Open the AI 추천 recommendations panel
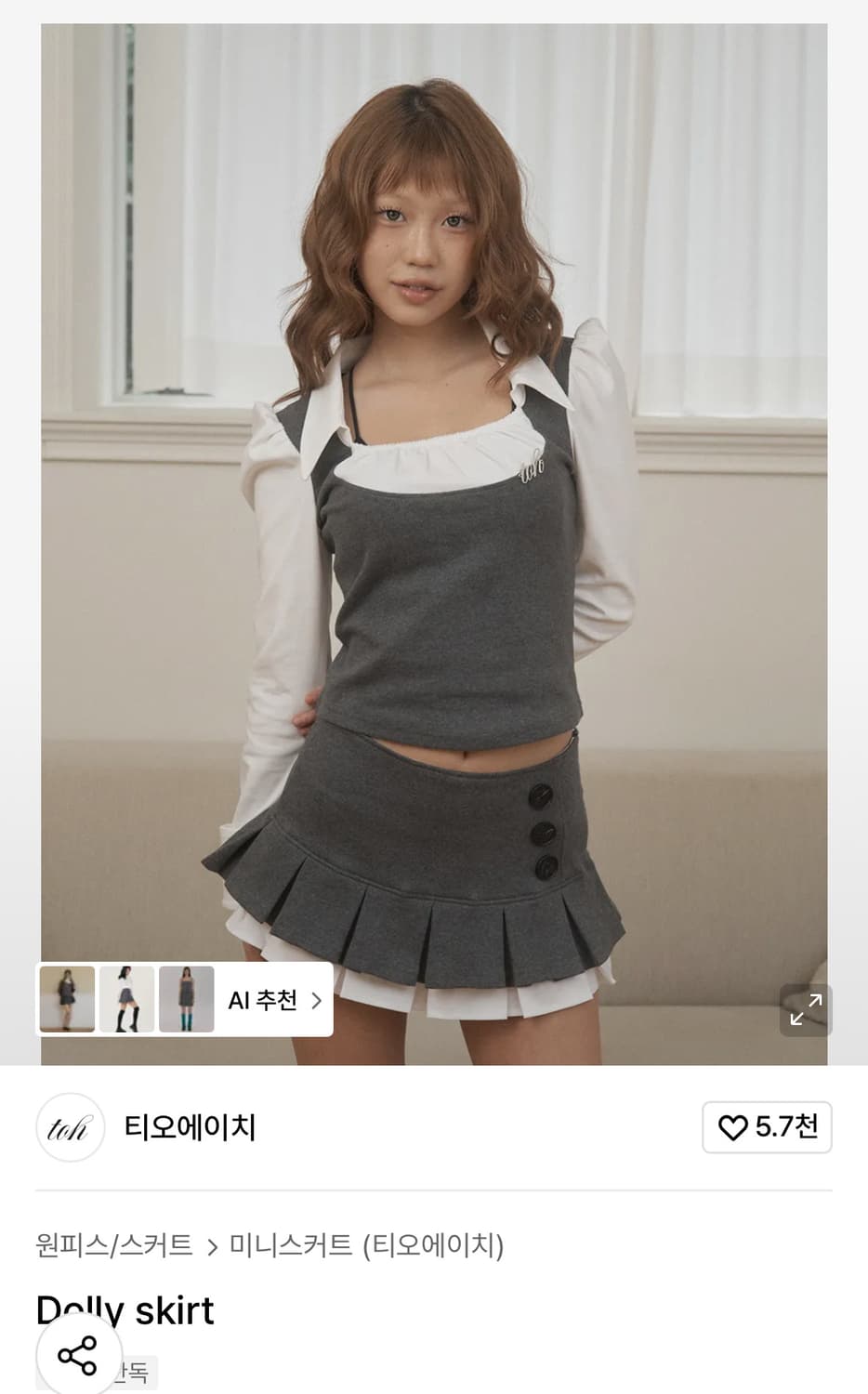The height and width of the screenshot is (1394, 868). (263, 1000)
